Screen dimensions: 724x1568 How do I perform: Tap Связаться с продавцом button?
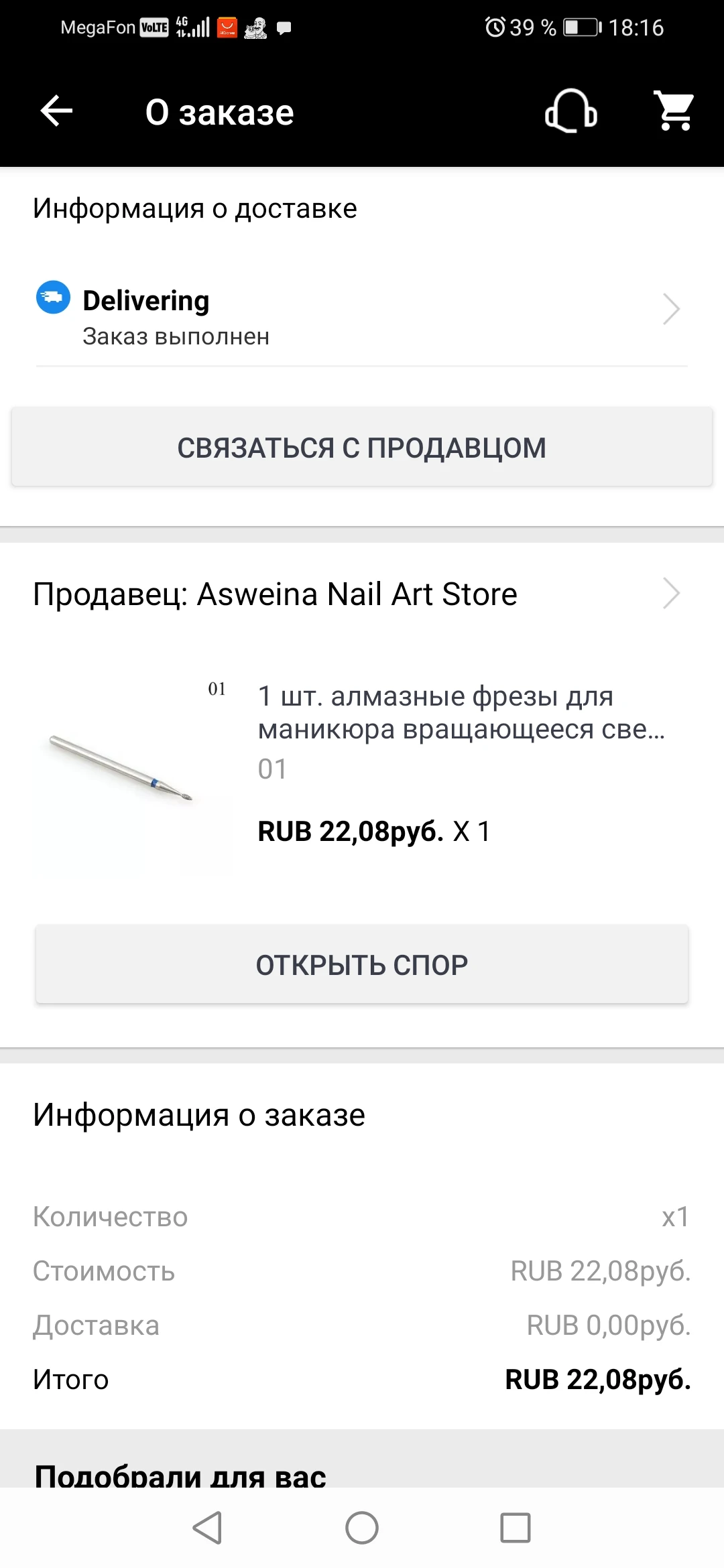[362, 448]
